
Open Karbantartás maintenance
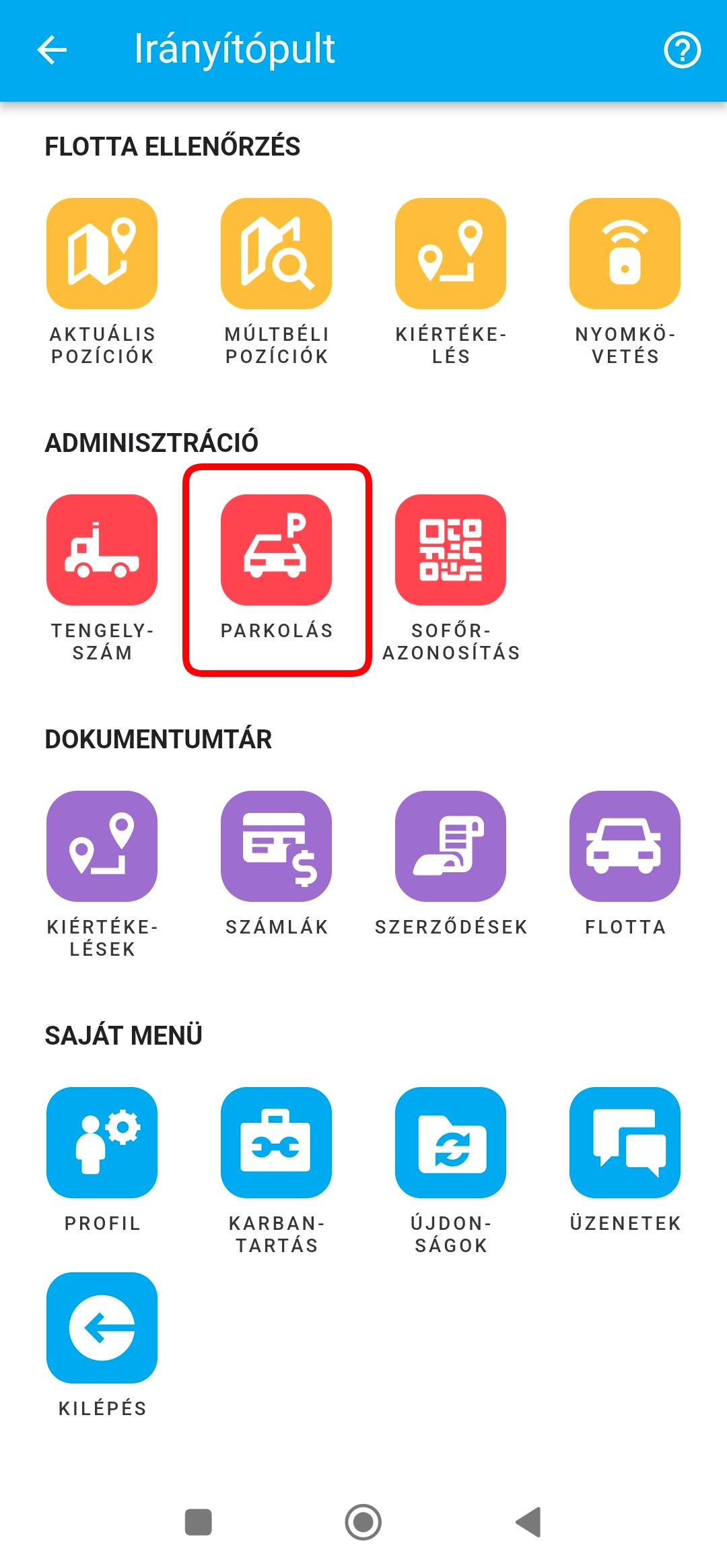point(276,1143)
